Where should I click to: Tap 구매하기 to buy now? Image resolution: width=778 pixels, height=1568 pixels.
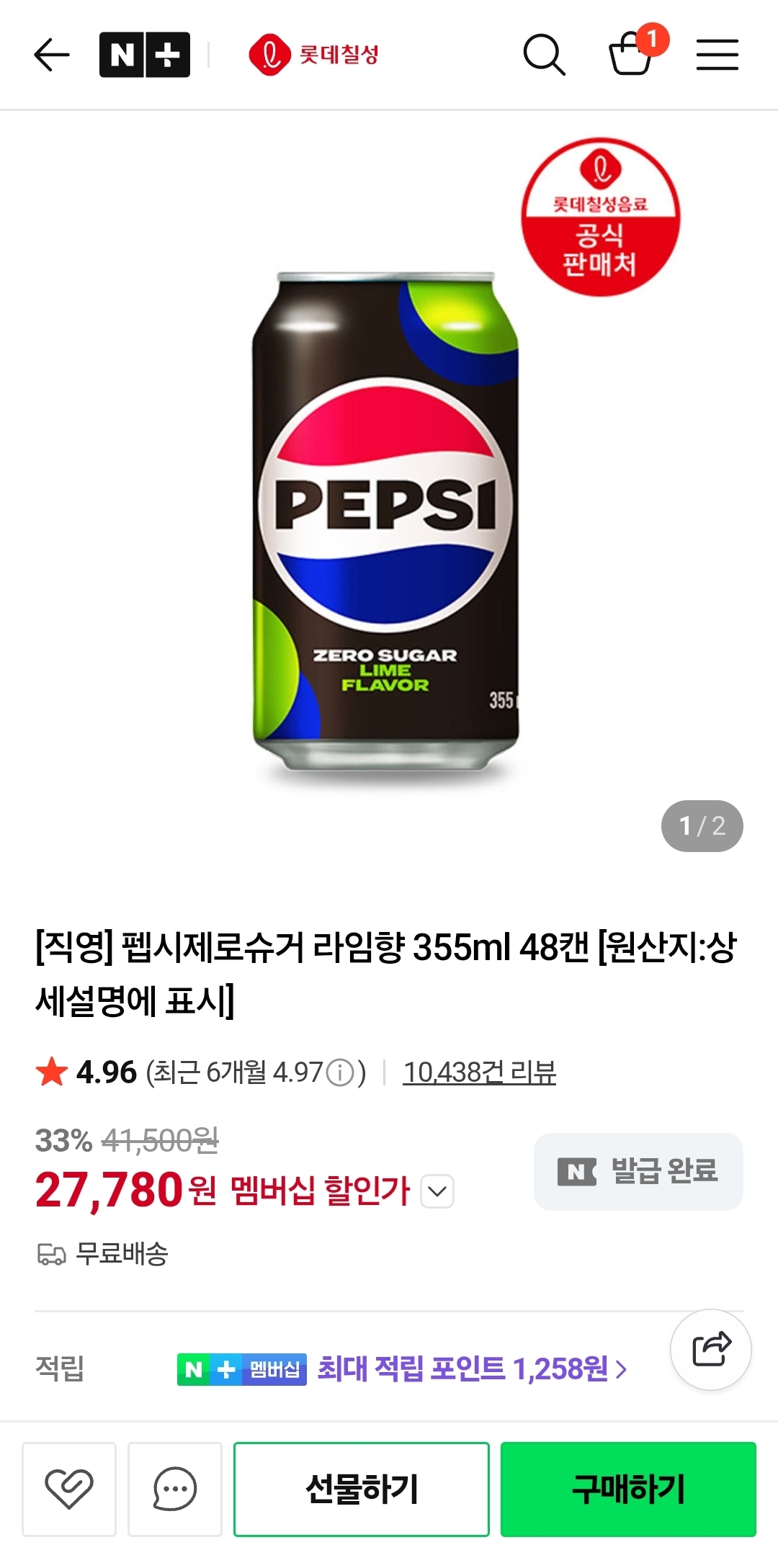coord(628,1489)
